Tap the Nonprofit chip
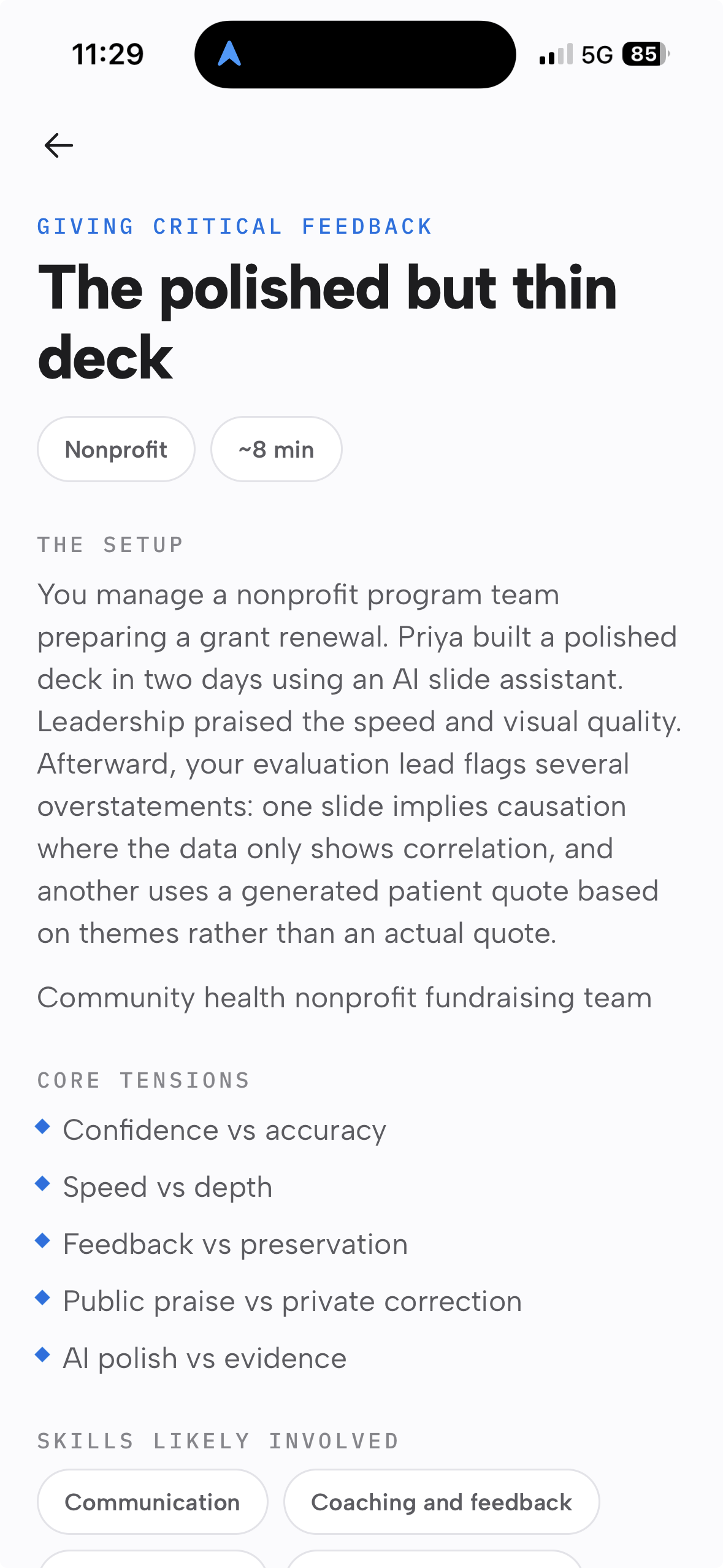Image resolution: width=723 pixels, height=1568 pixels. [116, 449]
